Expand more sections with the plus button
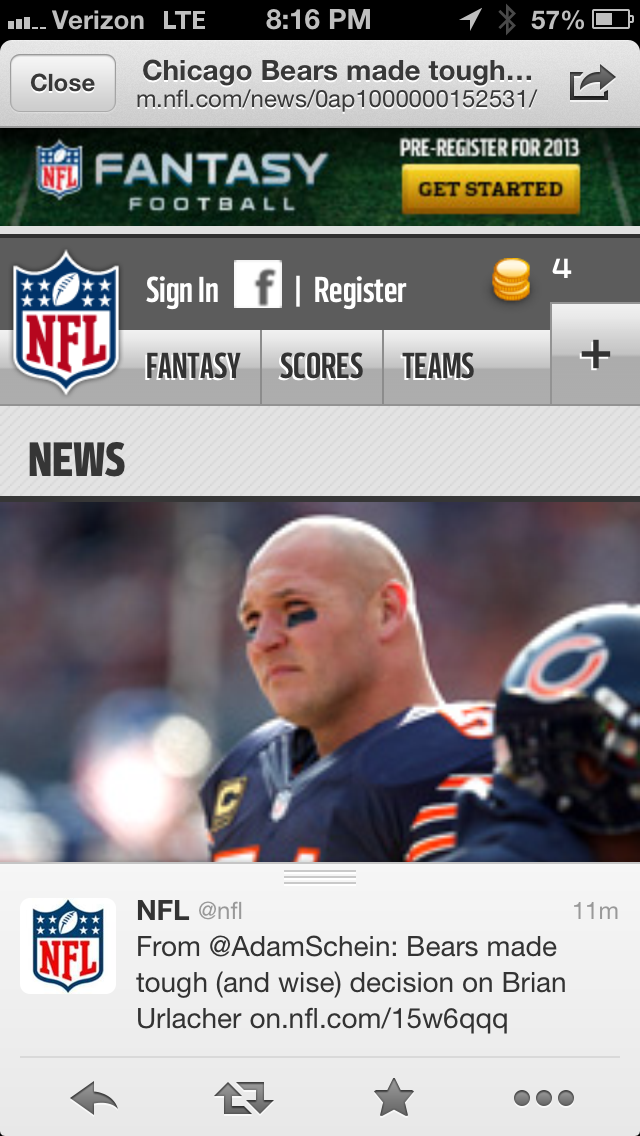This screenshot has height=1136, width=640. coord(595,354)
